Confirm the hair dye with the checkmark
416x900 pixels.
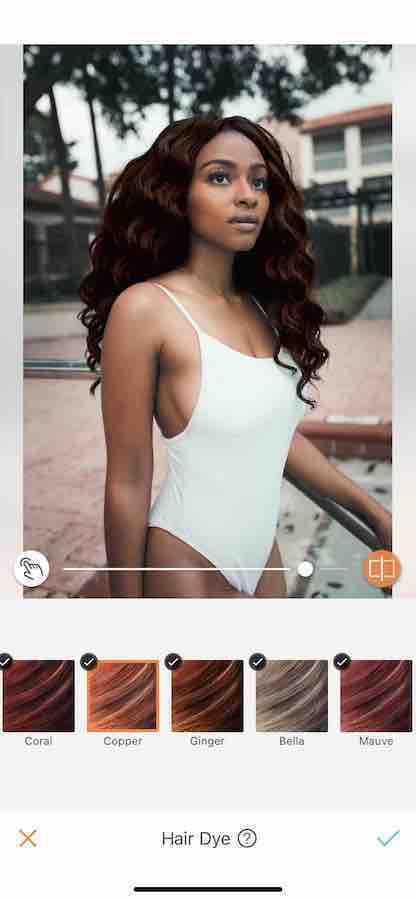tap(388, 838)
